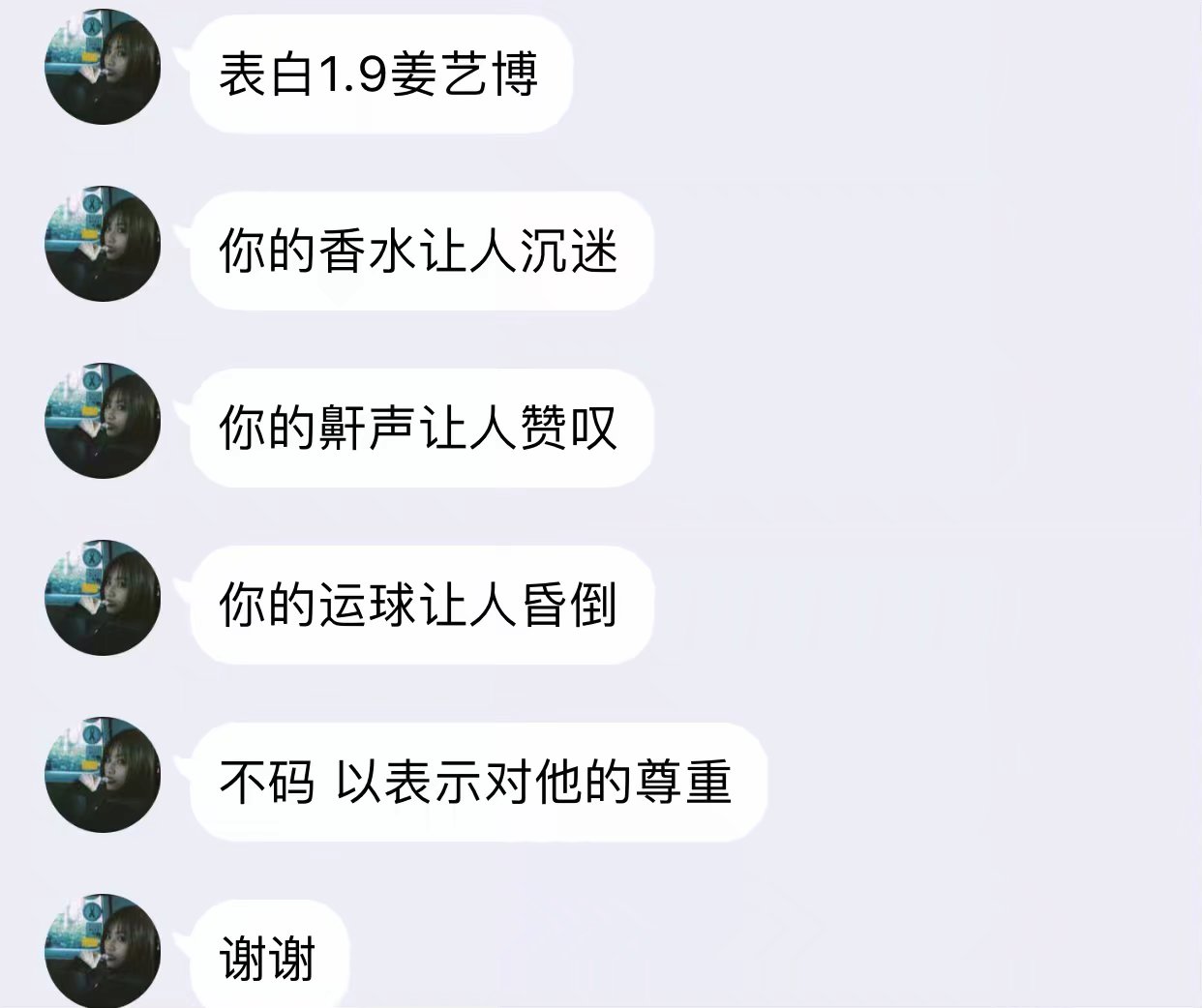The height and width of the screenshot is (1008, 1202).
Task: Open avatar beside 不码 以表示对他的尊重
Action: click(x=103, y=775)
